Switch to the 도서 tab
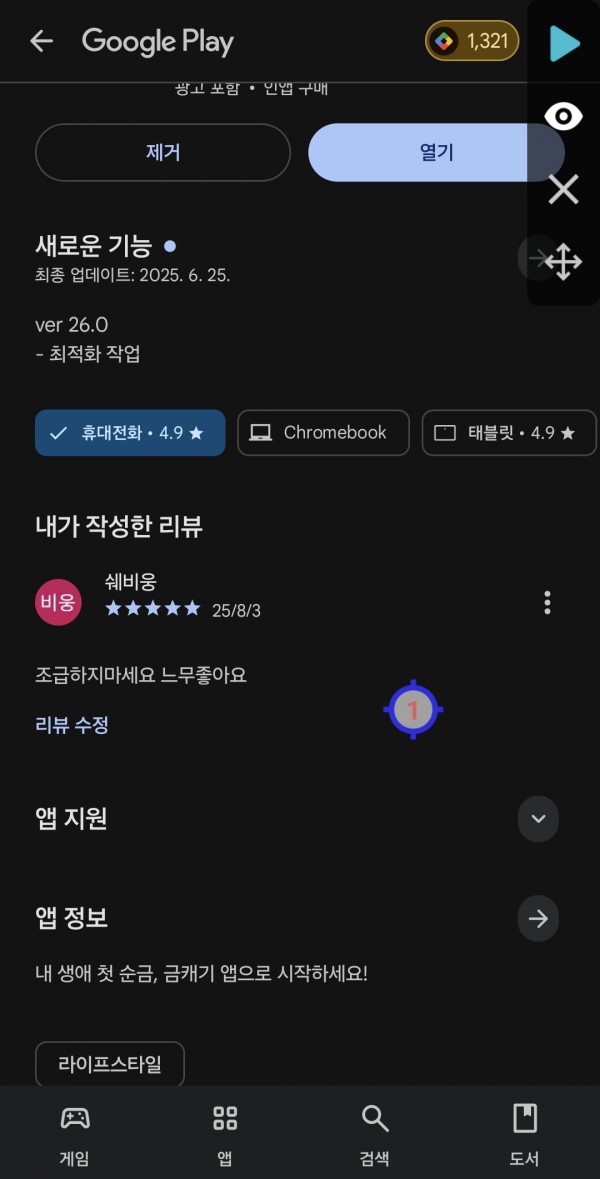Image resolution: width=600 pixels, height=1179 pixels. [x=525, y=1135]
